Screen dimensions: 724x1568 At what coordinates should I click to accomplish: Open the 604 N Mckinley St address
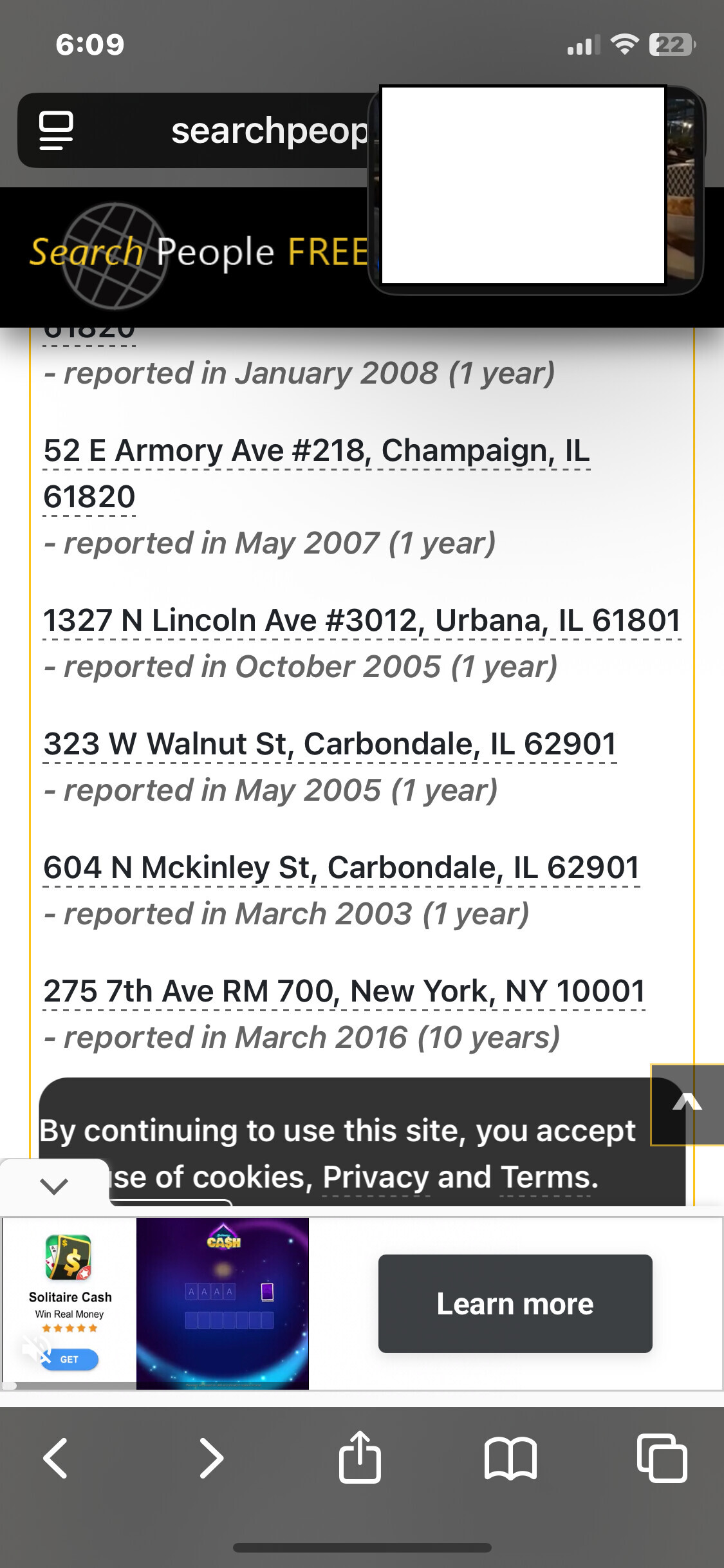pos(341,868)
